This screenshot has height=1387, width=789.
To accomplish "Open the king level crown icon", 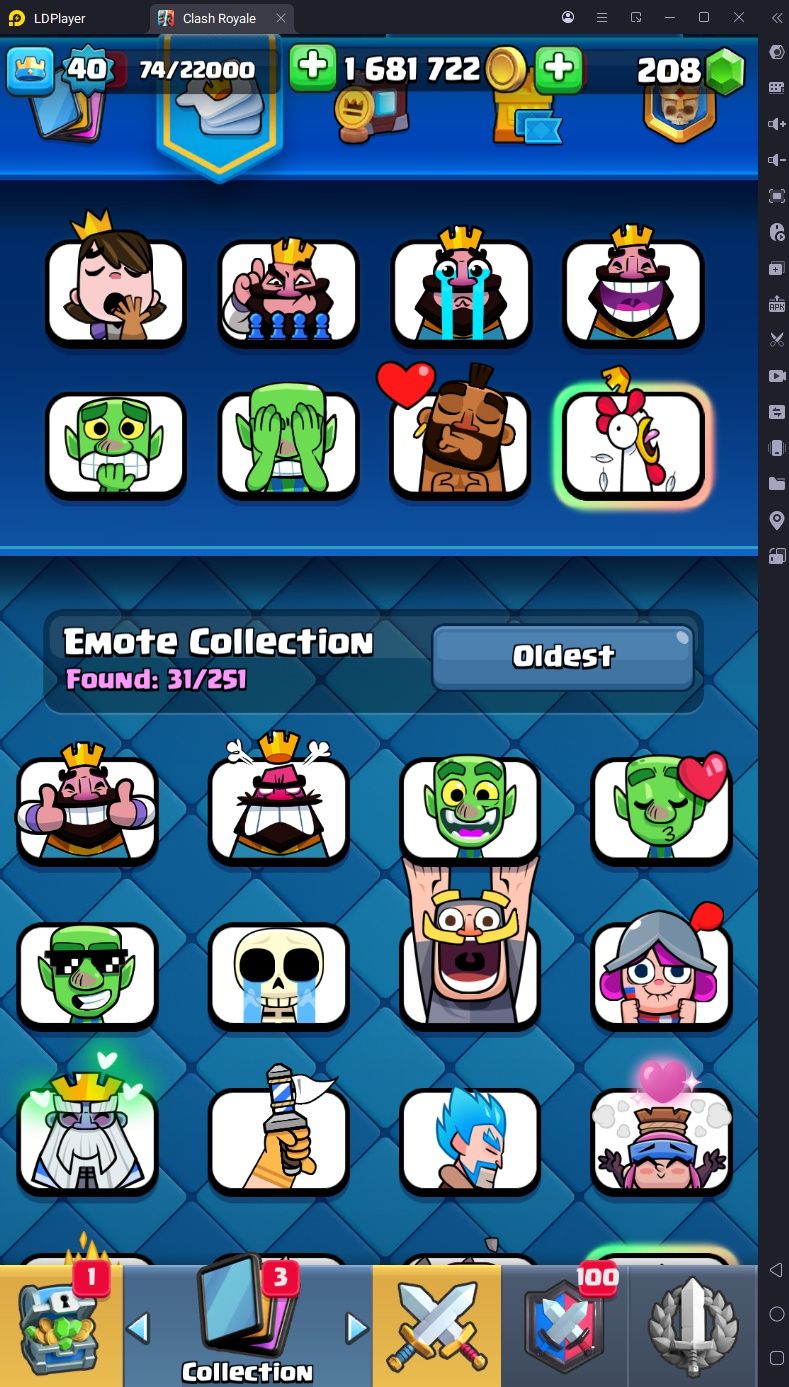I will [30, 70].
